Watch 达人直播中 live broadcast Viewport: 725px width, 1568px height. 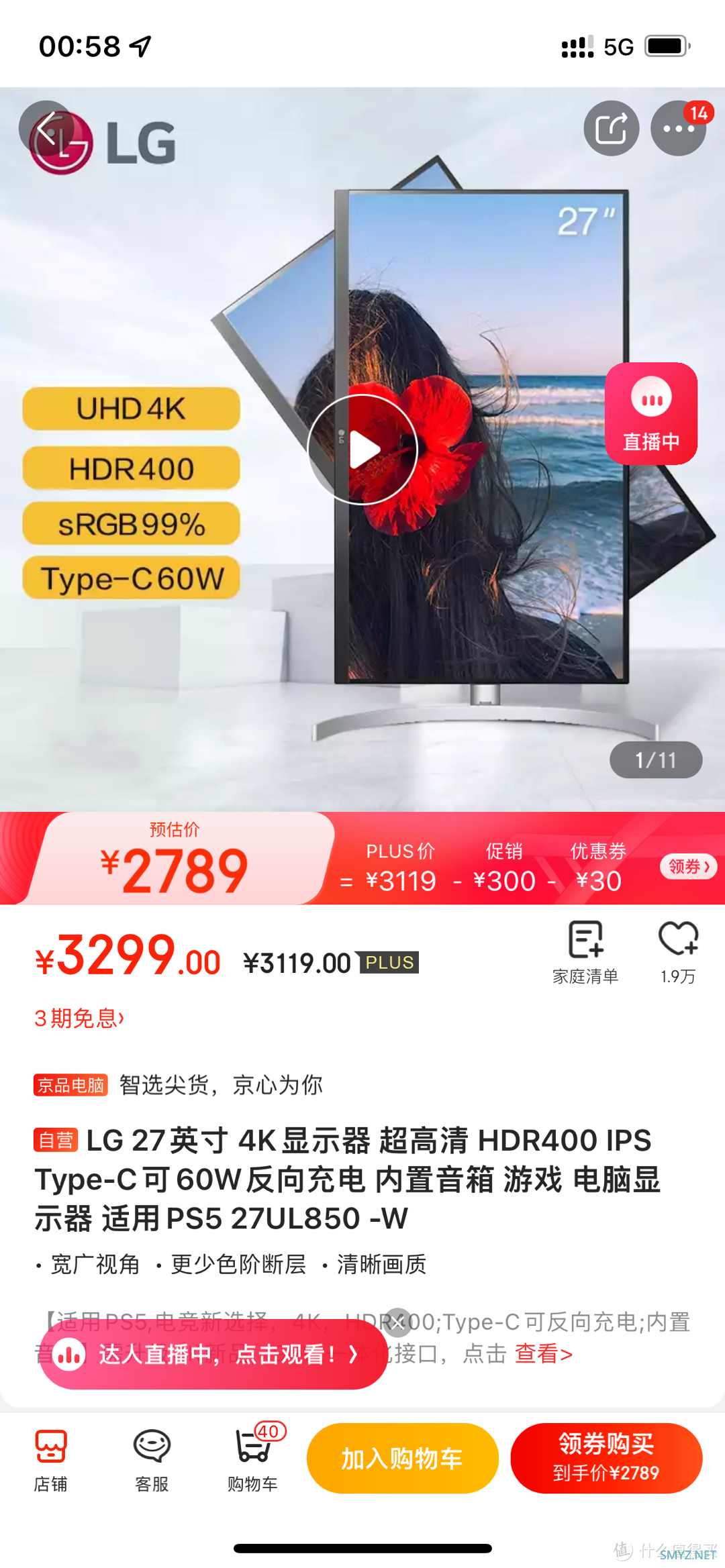point(215,1355)
